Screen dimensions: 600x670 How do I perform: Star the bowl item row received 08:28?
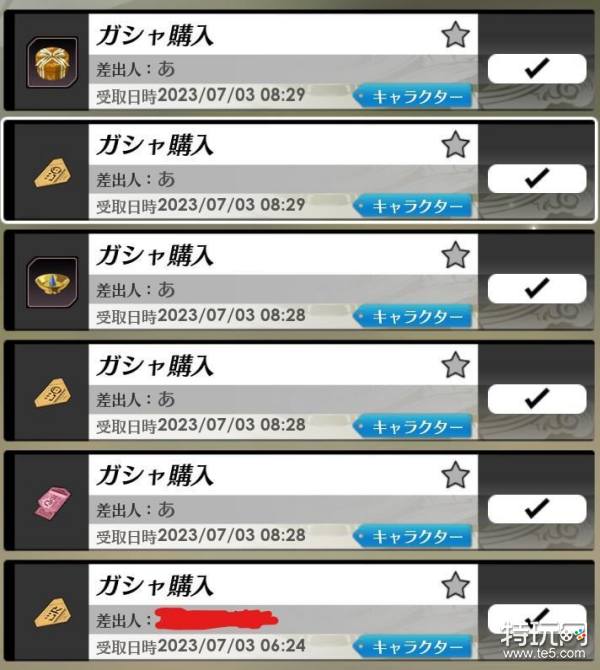click(455, 255)
